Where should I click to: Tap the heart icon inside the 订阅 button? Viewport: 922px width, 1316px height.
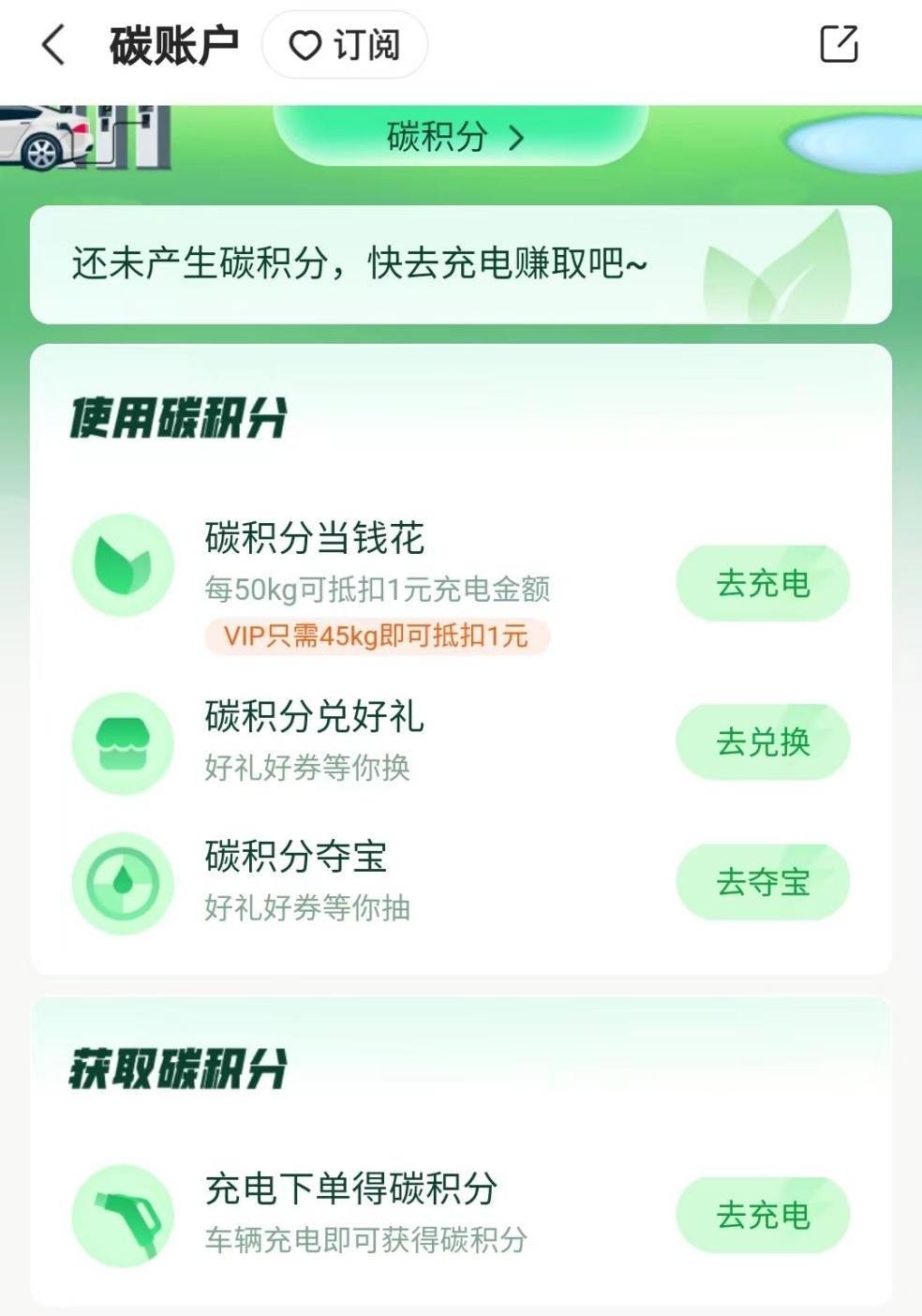(x=305, y=44)
